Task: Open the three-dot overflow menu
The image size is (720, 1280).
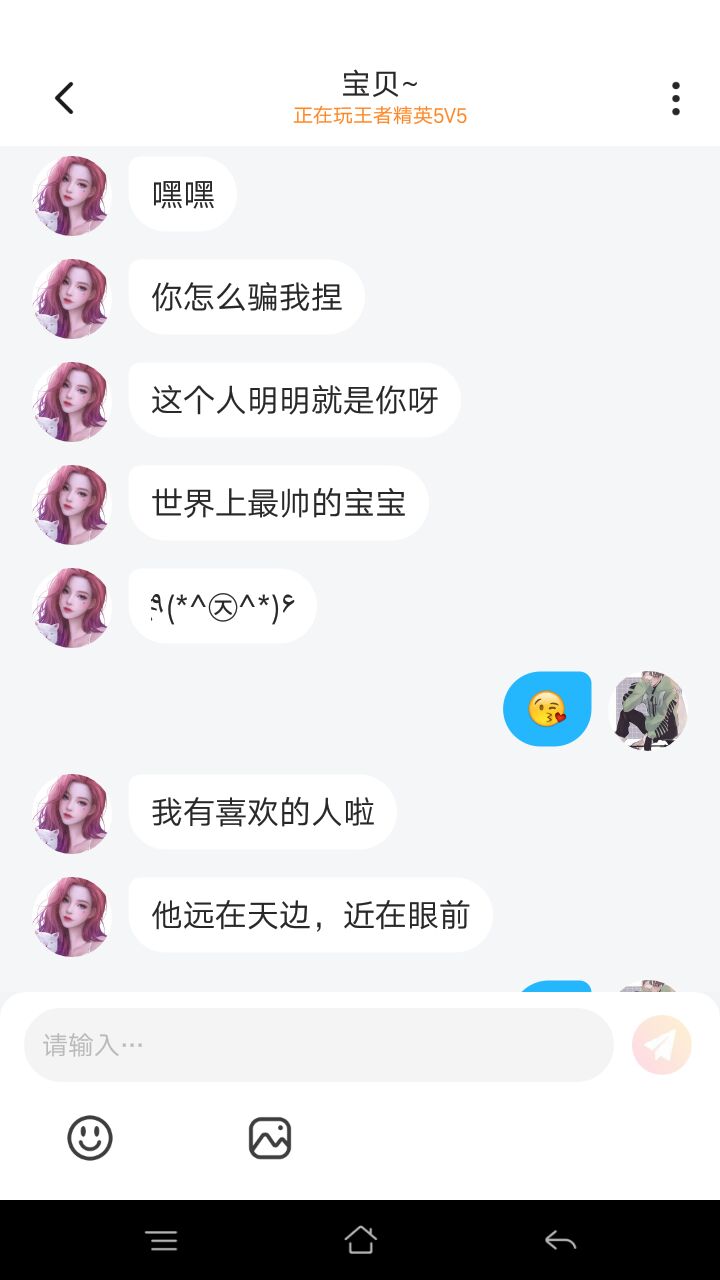Action: pyautogui.click(x=676, y=98)
